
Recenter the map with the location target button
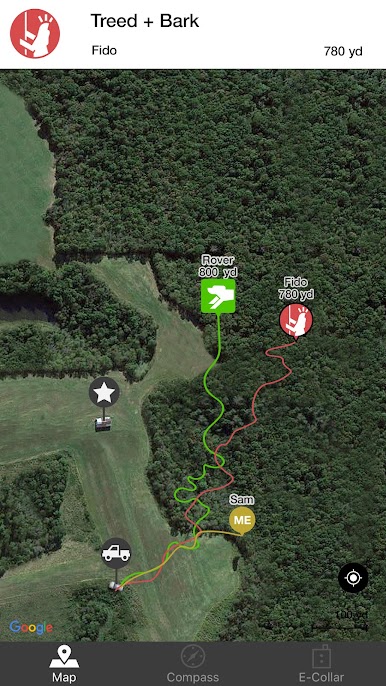[353, 578]
